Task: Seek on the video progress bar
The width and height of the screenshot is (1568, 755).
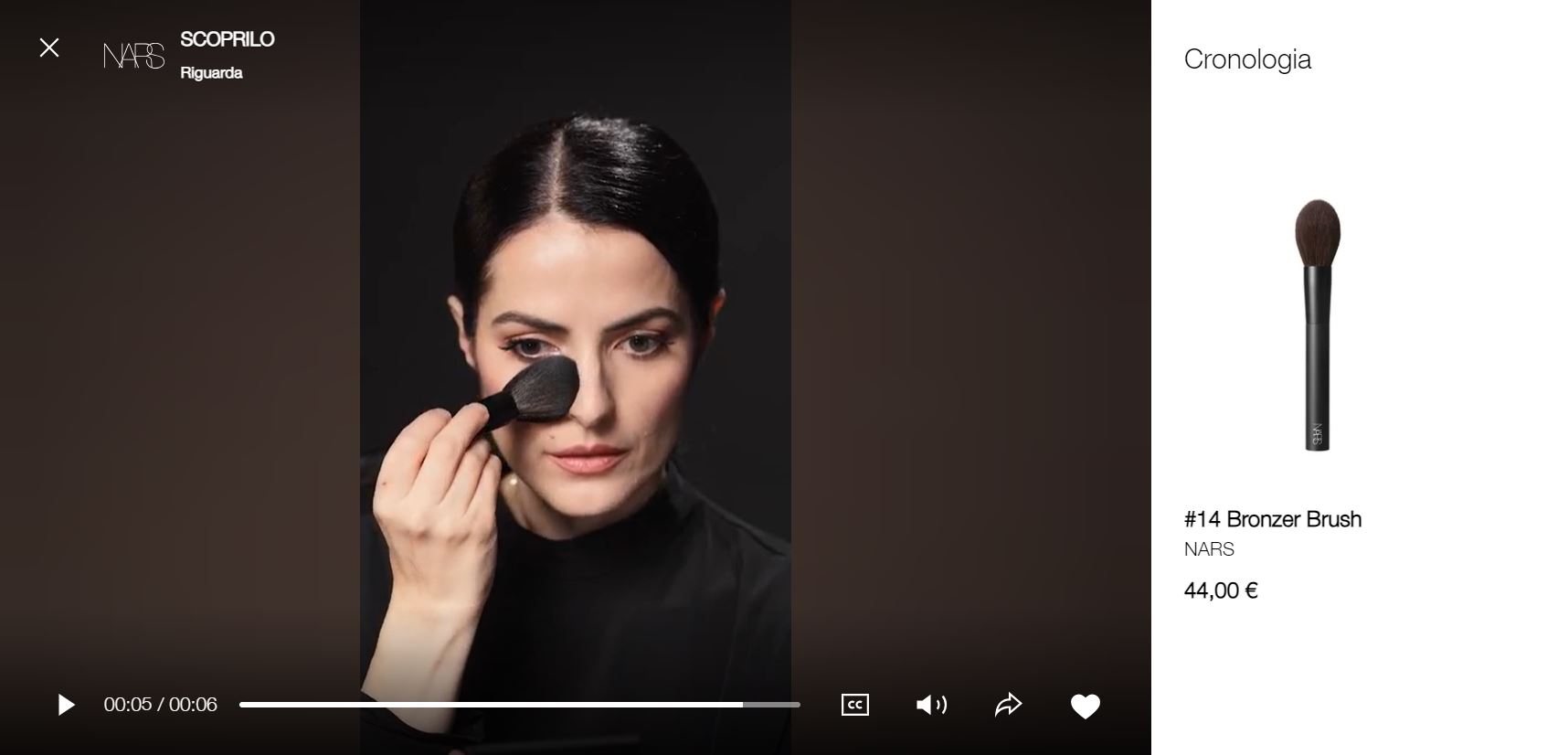Action: [x=519, y=705]
